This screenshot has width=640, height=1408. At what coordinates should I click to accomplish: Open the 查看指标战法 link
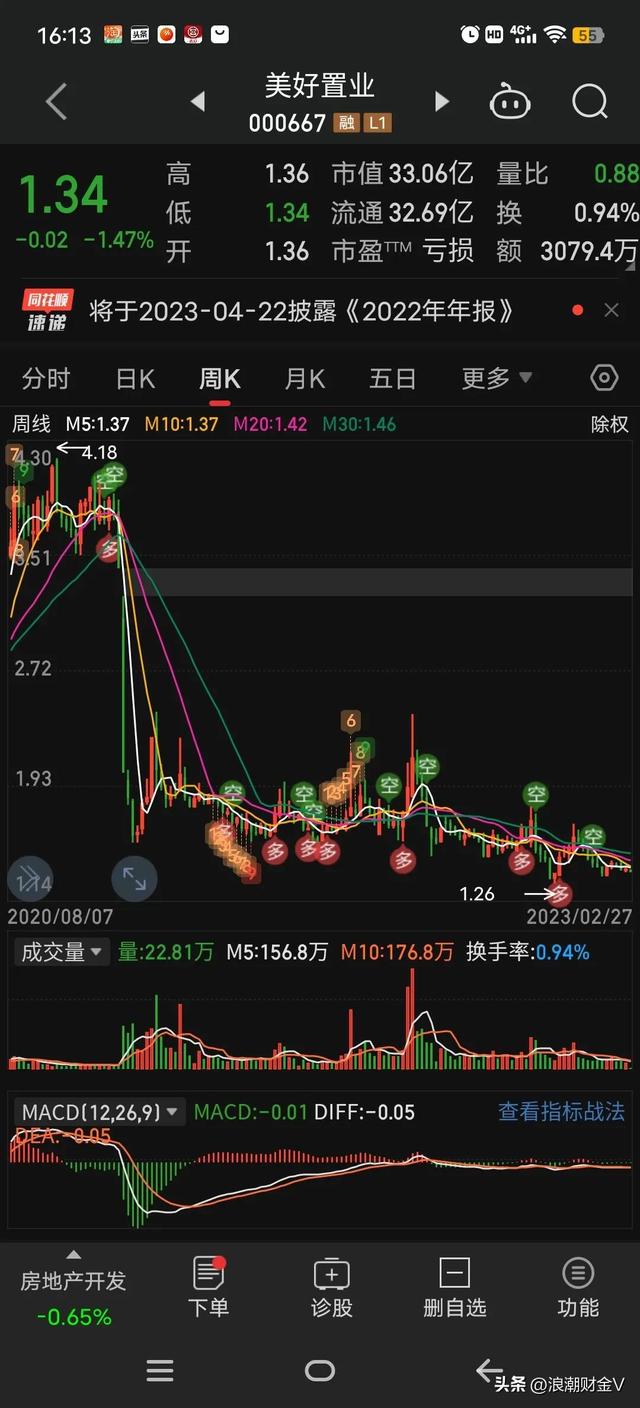click(561, 1112)
